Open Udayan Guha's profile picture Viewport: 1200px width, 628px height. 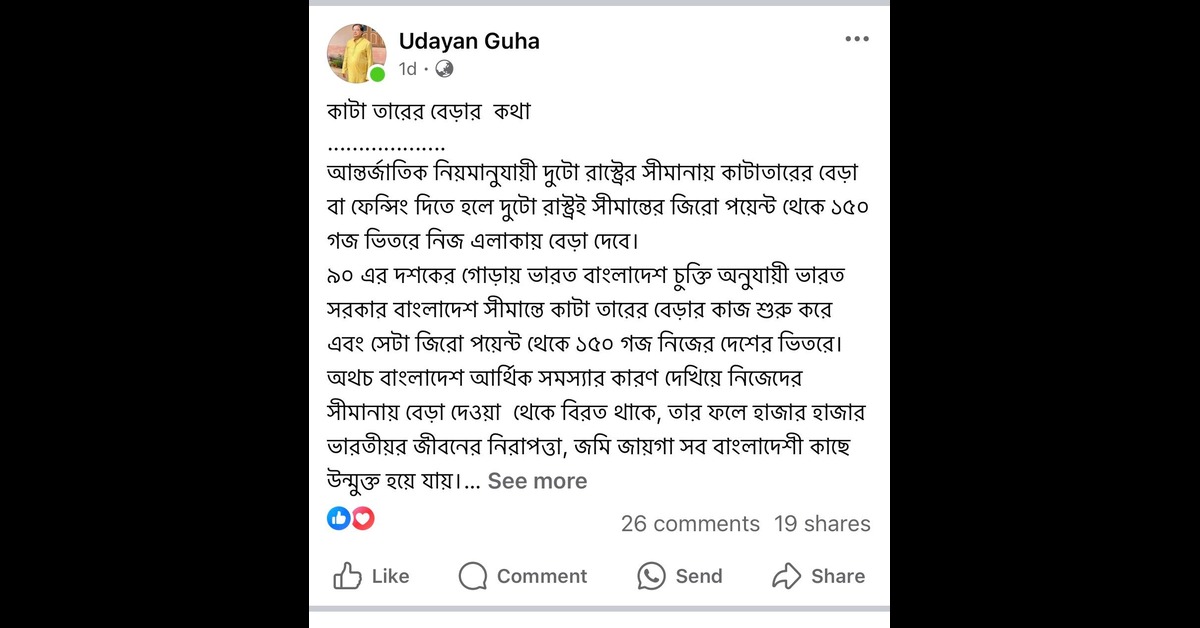coord(356,52)
